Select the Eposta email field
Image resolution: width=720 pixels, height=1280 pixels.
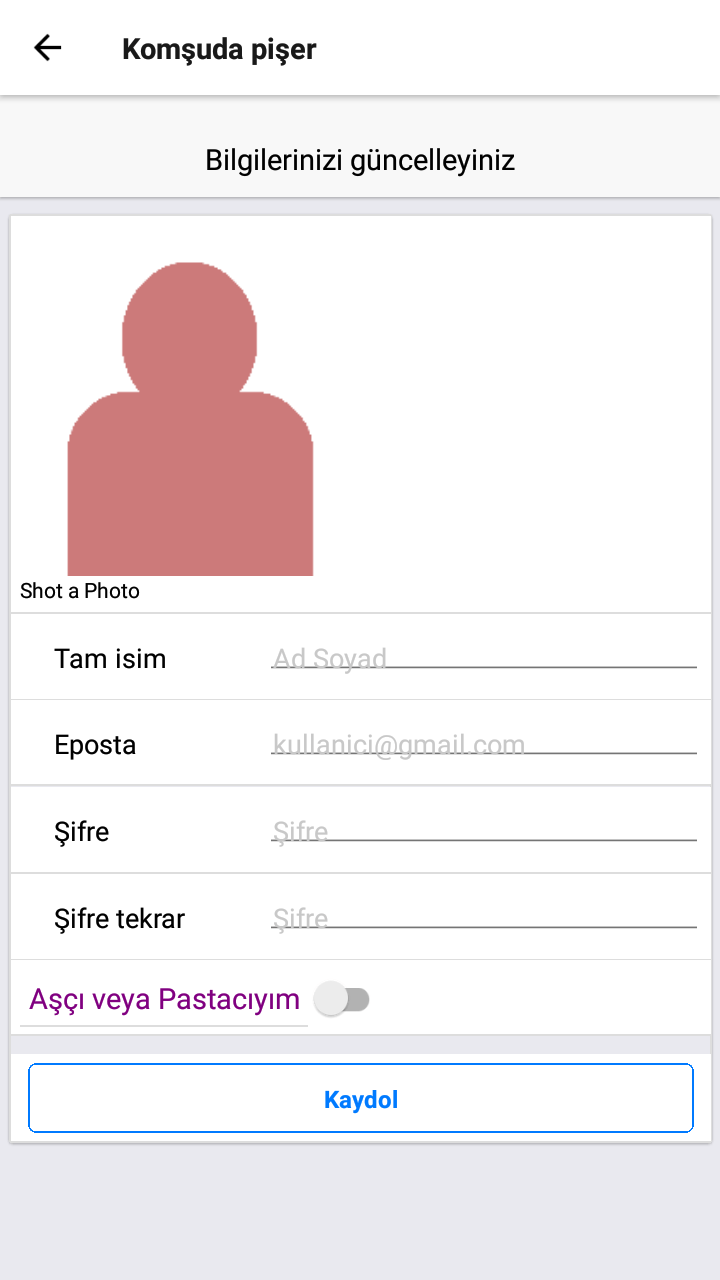(483, 744)
